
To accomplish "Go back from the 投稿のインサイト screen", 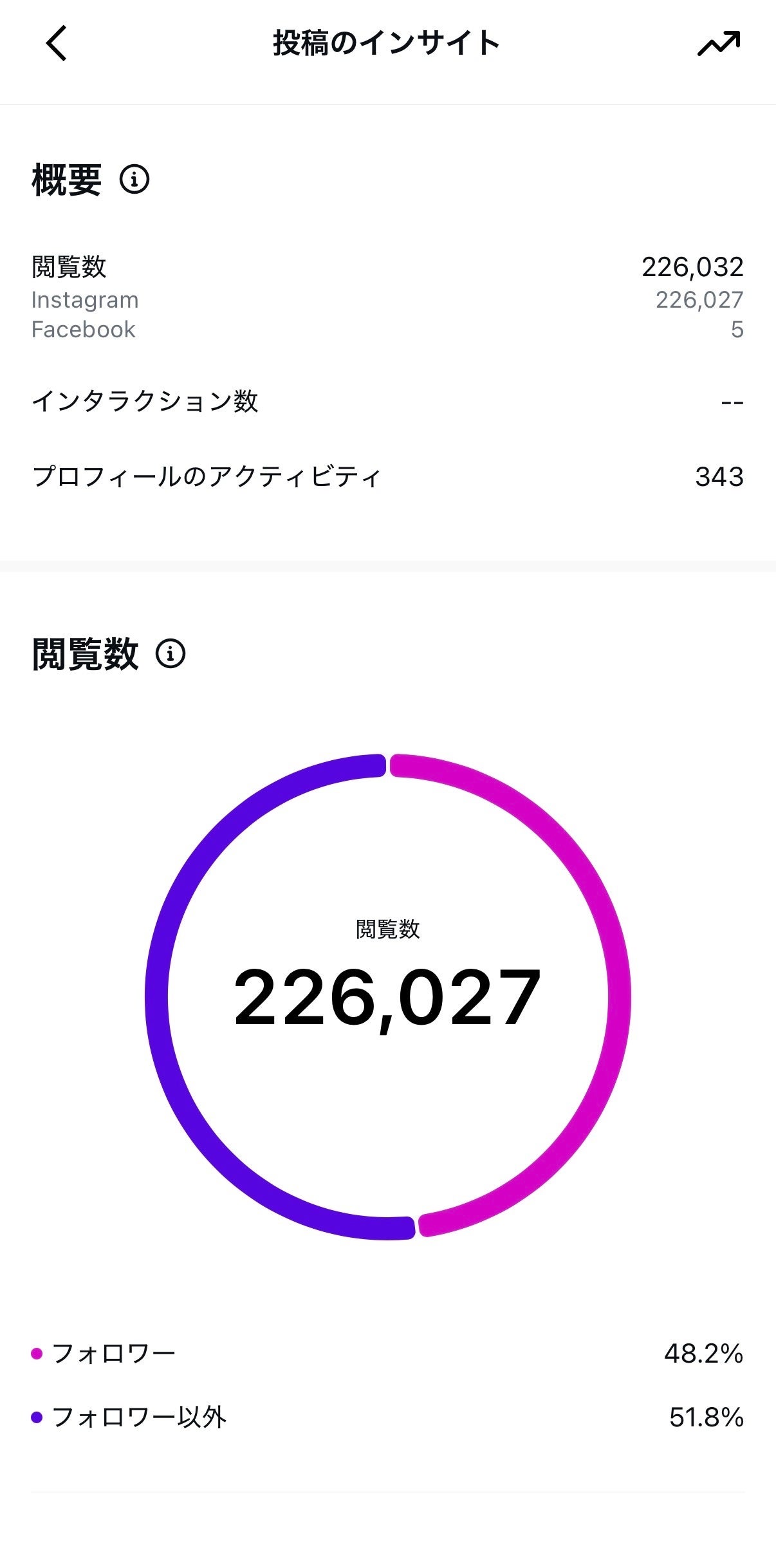I will [57, 44].
